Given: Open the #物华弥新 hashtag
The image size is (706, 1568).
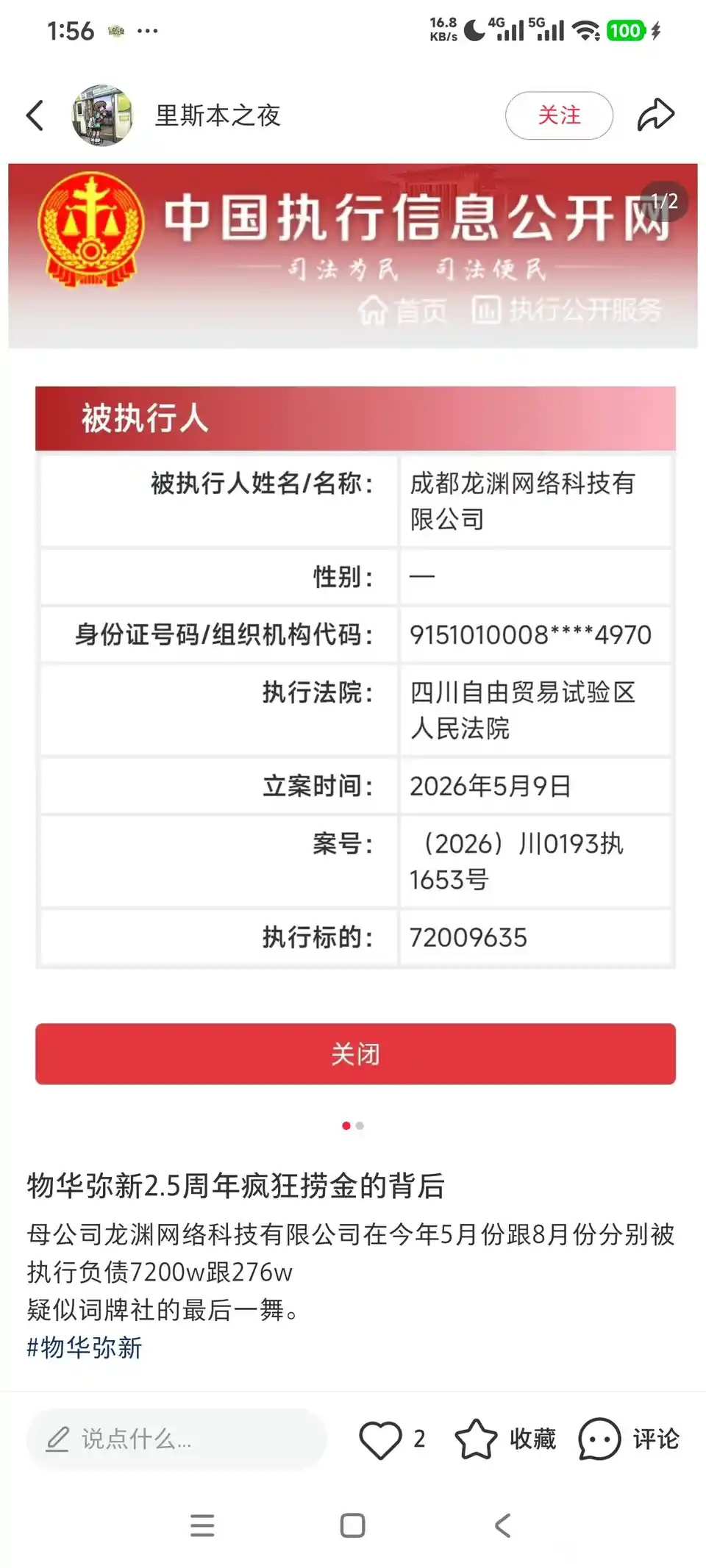Looking at the screenshot, I should 84,1347.
